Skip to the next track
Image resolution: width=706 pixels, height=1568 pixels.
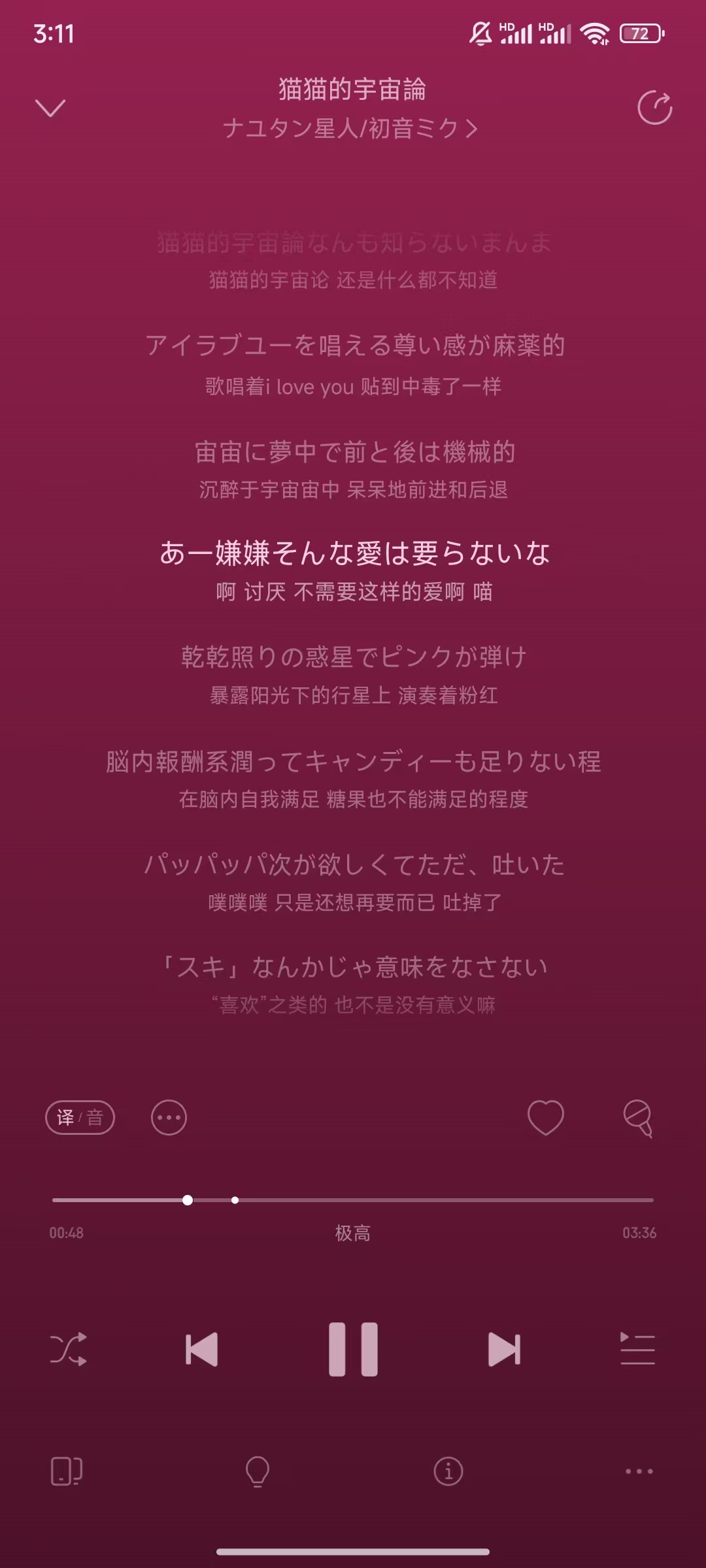pyautogui.click(x=504, y=1349)
